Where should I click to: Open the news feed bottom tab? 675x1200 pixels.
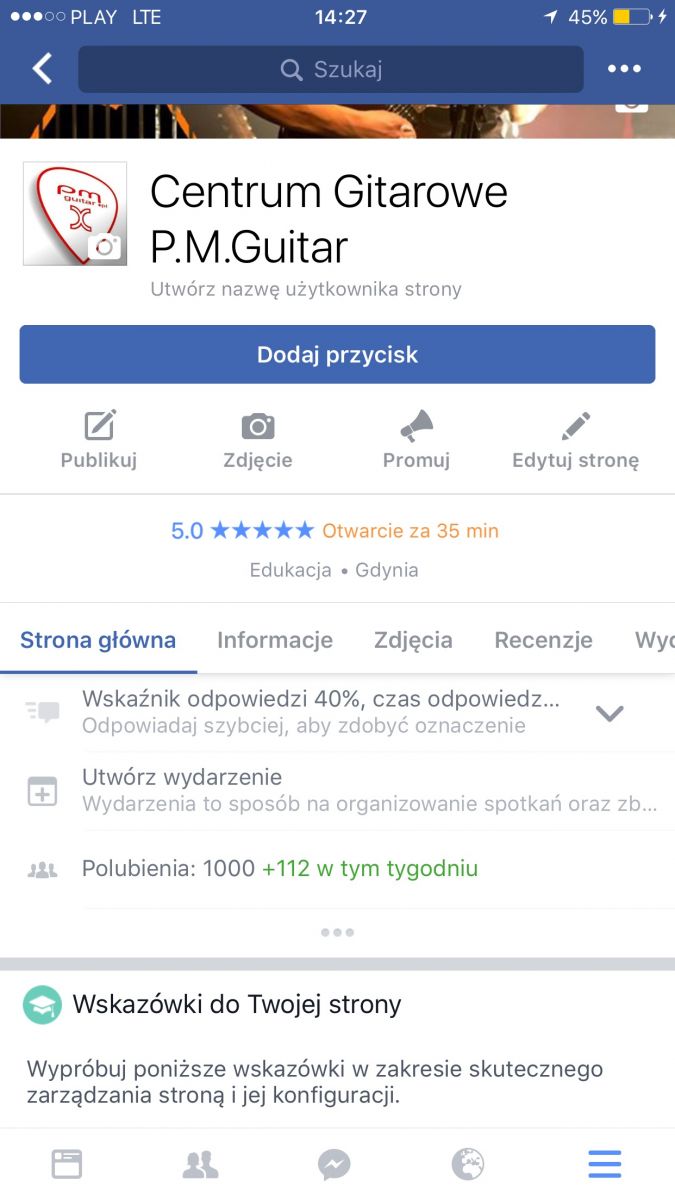click(67, 1164)
